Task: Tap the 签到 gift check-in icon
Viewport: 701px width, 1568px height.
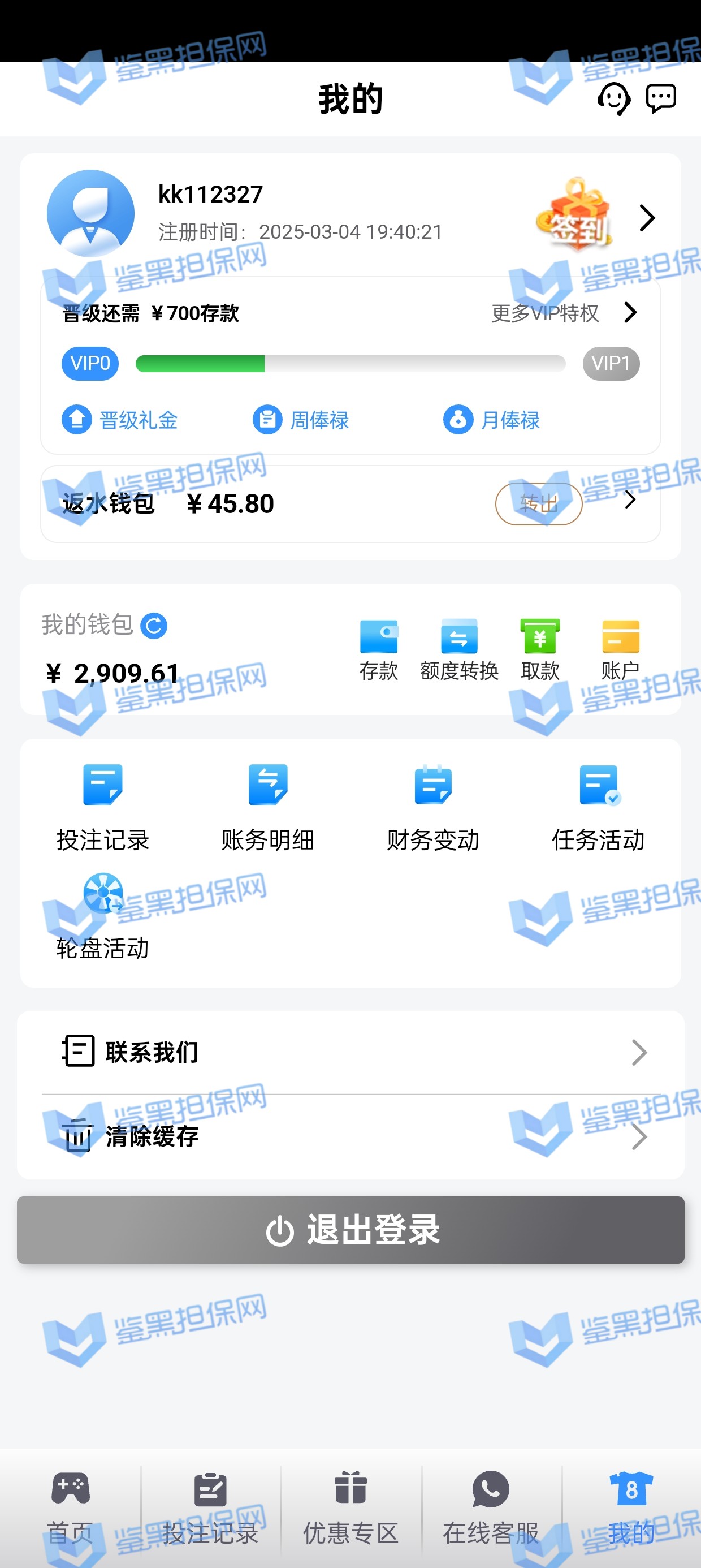Action: tap(574, 216)
